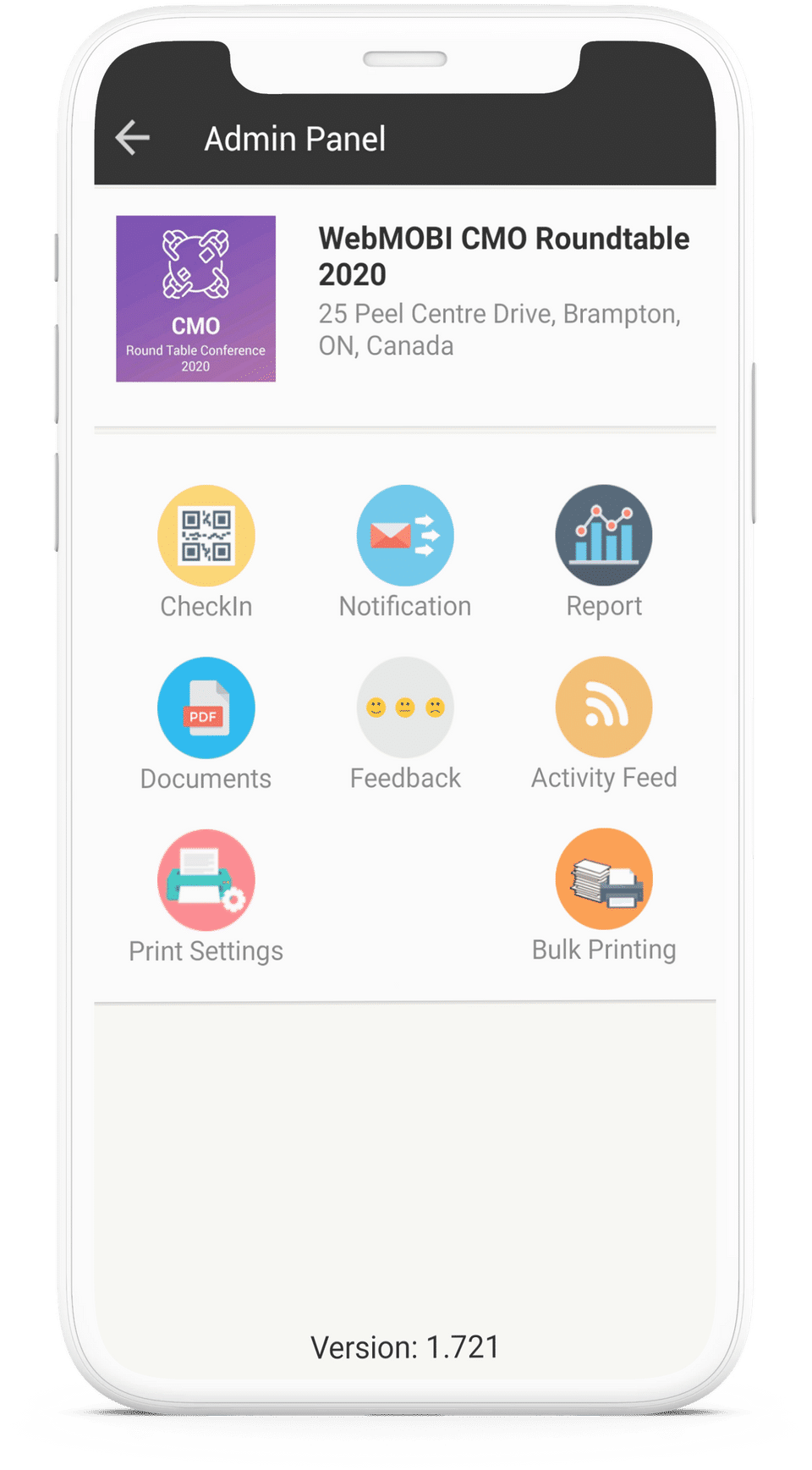The image size is (812, 1470).
Task: Go back from Admin Panel
Action: pyautogui.click(x=133, y=138)
